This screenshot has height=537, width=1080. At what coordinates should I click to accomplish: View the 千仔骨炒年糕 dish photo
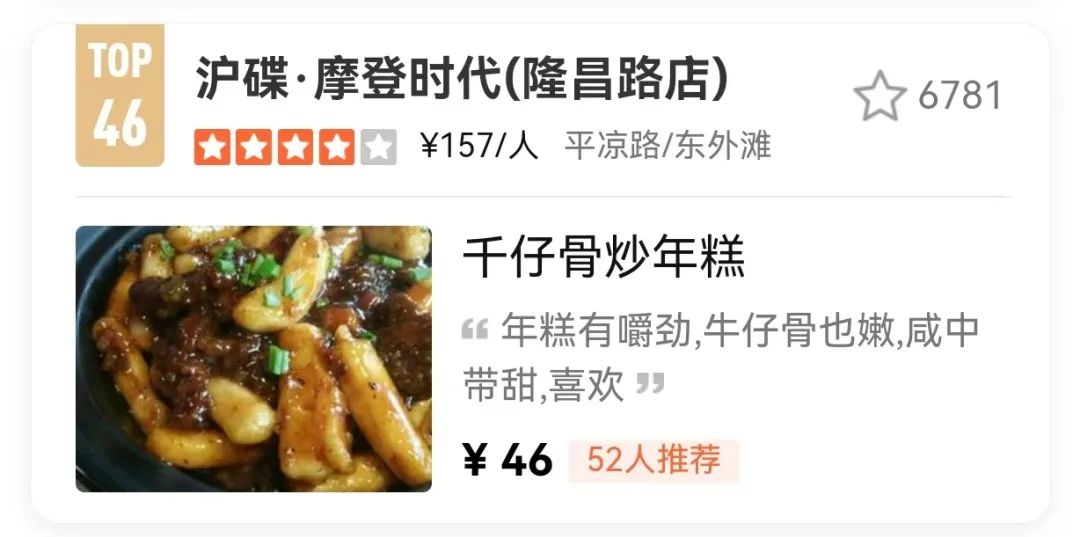(254, 358)
